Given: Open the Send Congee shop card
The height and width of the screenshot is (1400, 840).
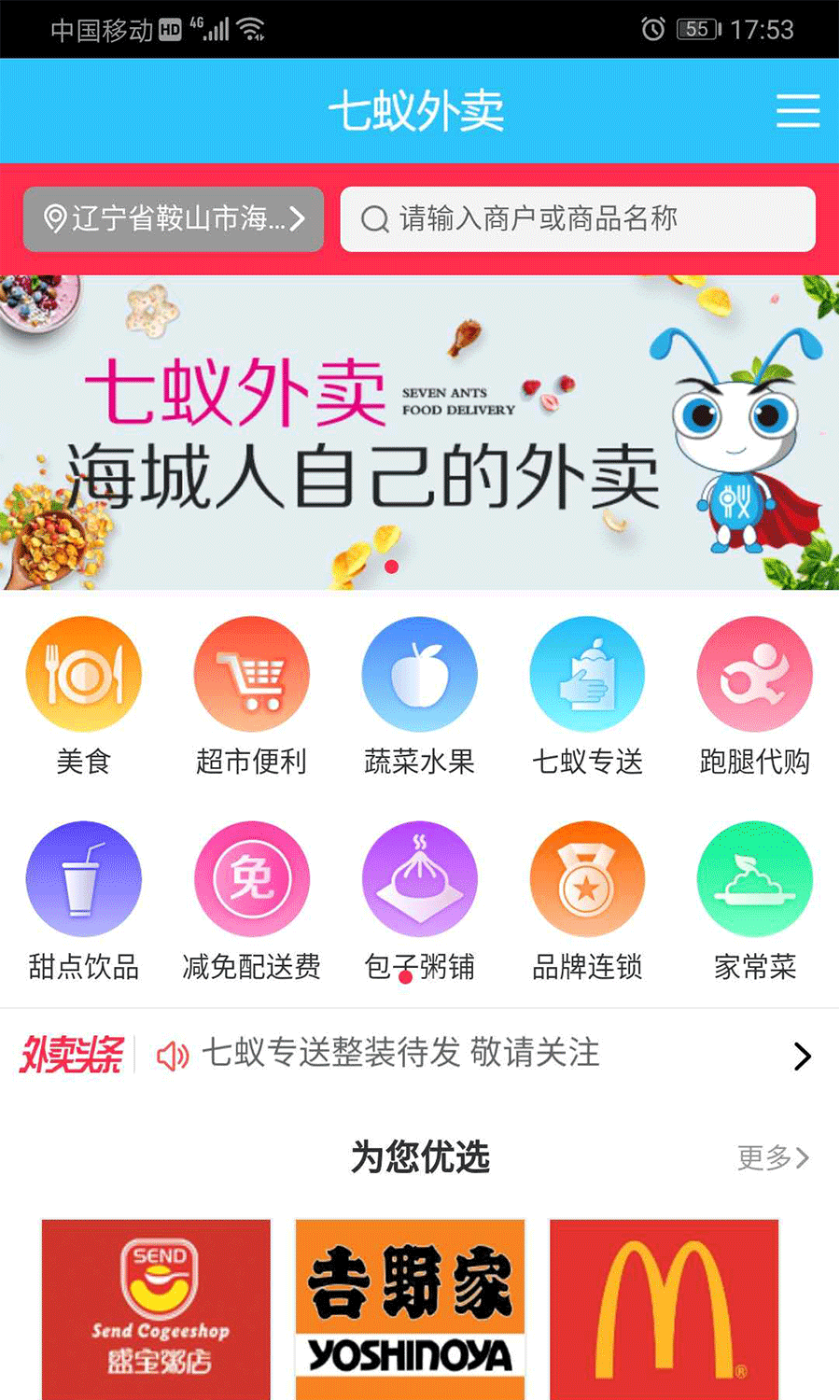Looking at the screenshot, I should click(x=156, y=1309).
